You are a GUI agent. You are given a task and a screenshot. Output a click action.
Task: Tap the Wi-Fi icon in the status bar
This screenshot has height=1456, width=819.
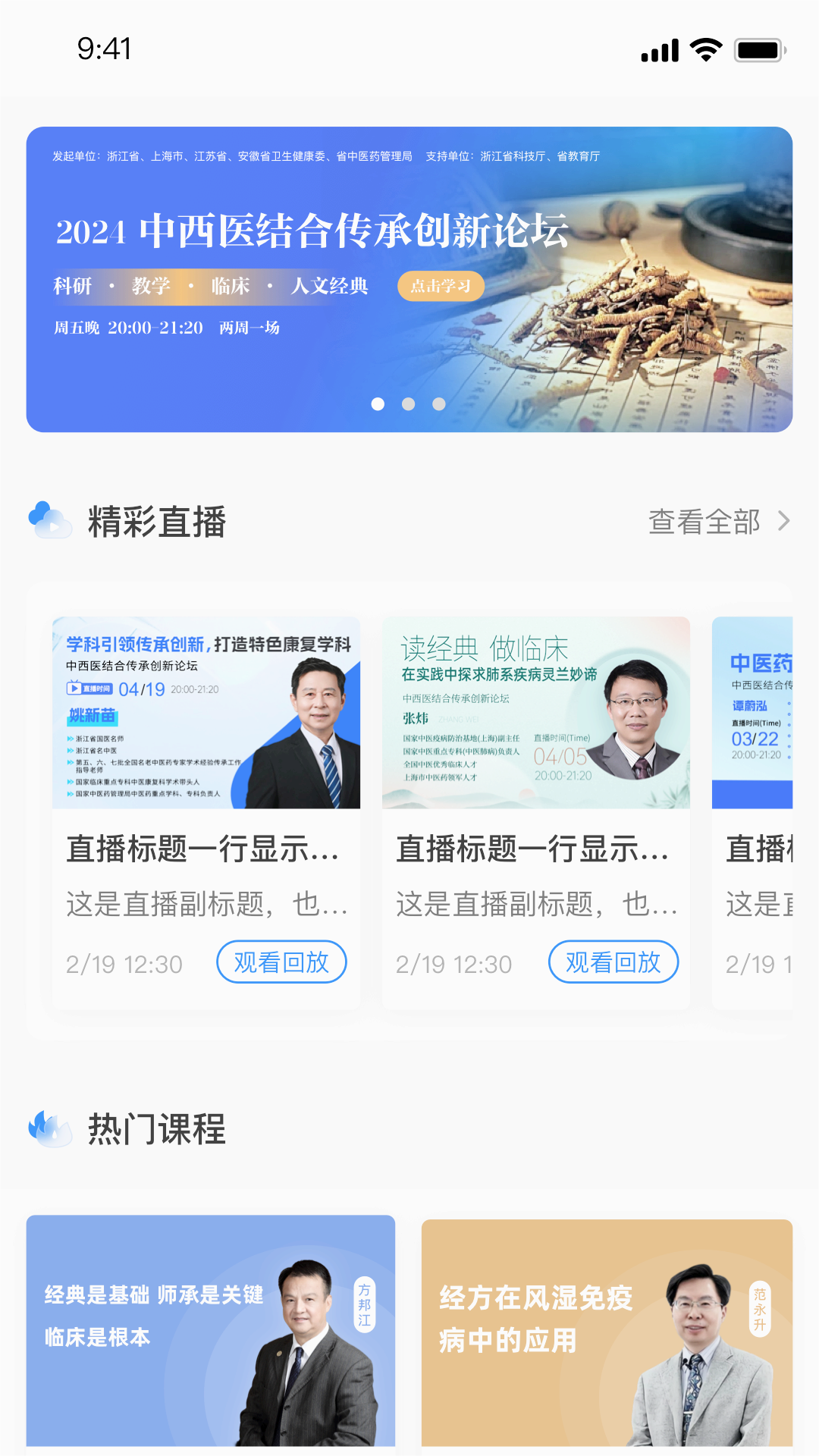pos(704,49)
